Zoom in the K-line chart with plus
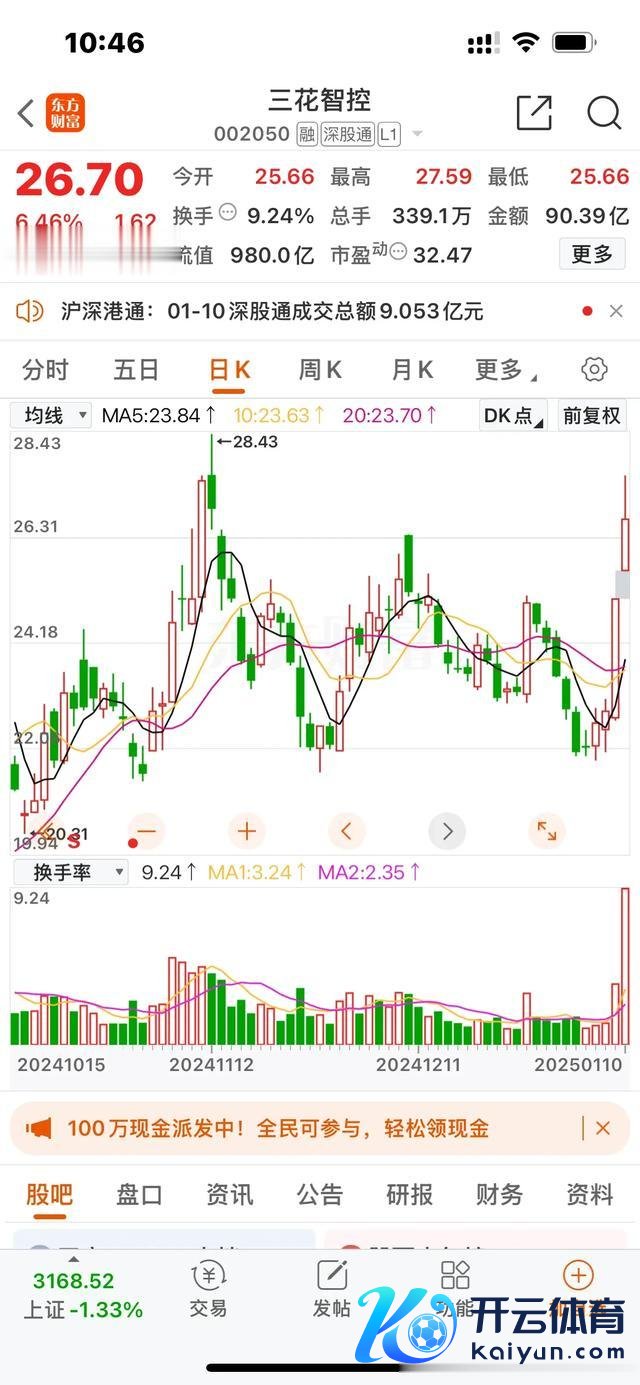 point(246,831)
